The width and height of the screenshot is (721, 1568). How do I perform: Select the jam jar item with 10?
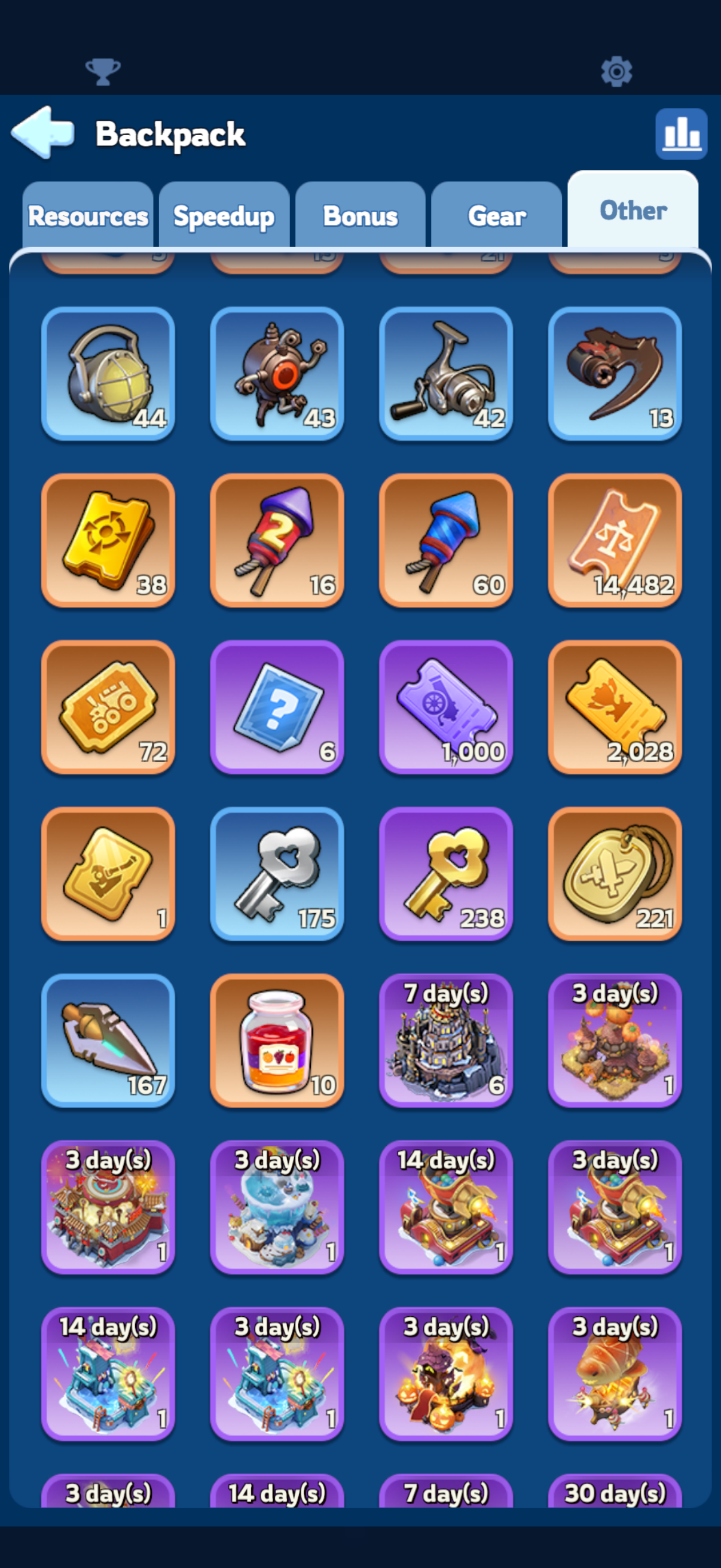tap(277, 1041)
